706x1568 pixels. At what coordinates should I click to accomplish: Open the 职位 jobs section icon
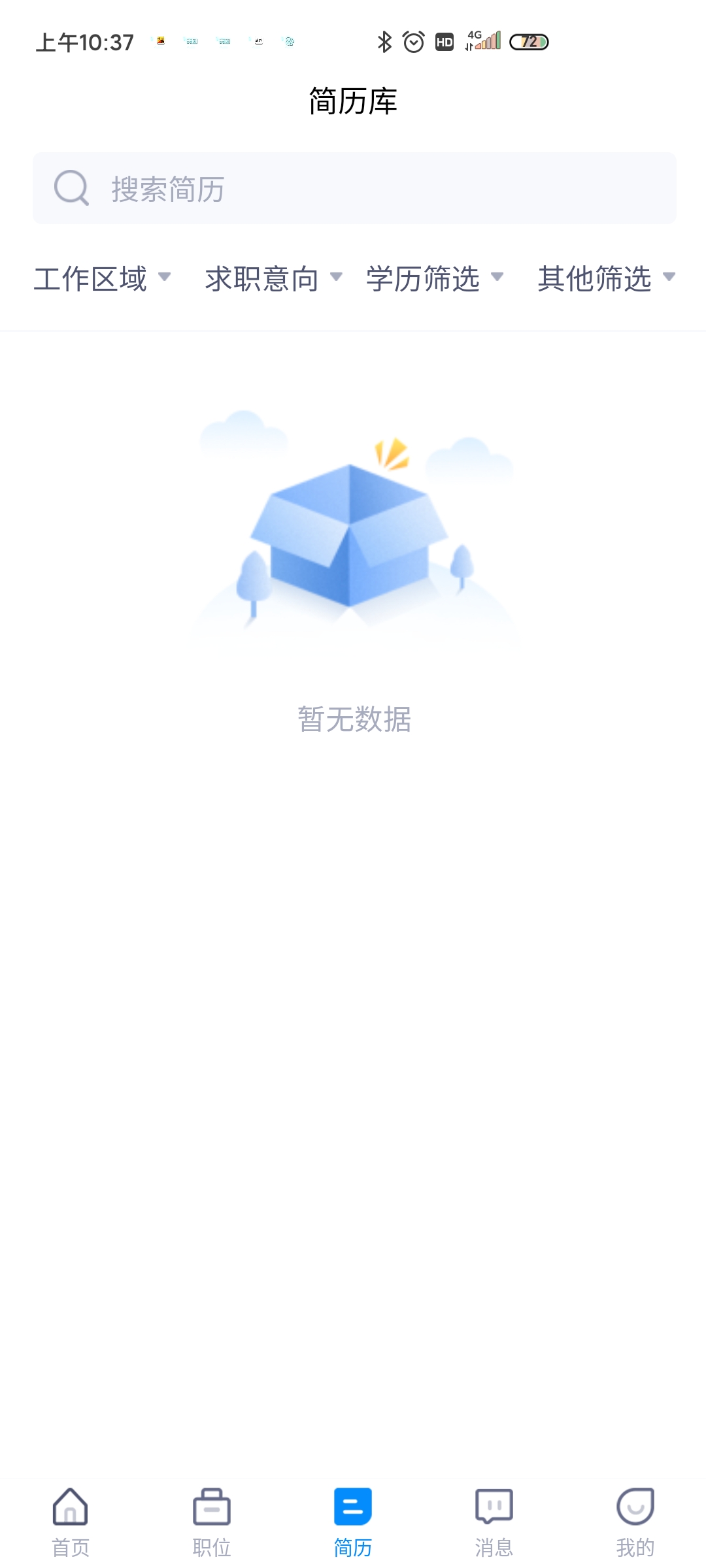click(x=212, y=1507)
